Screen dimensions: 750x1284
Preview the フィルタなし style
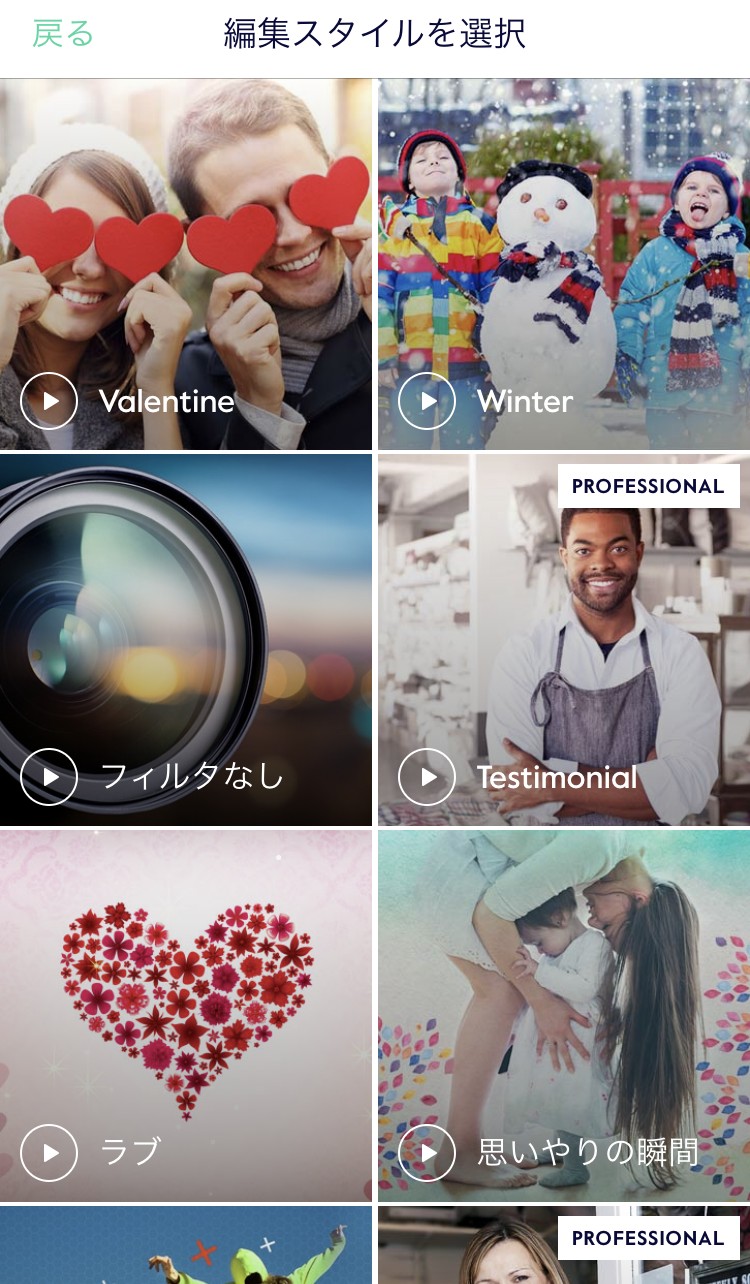point(49,777)
